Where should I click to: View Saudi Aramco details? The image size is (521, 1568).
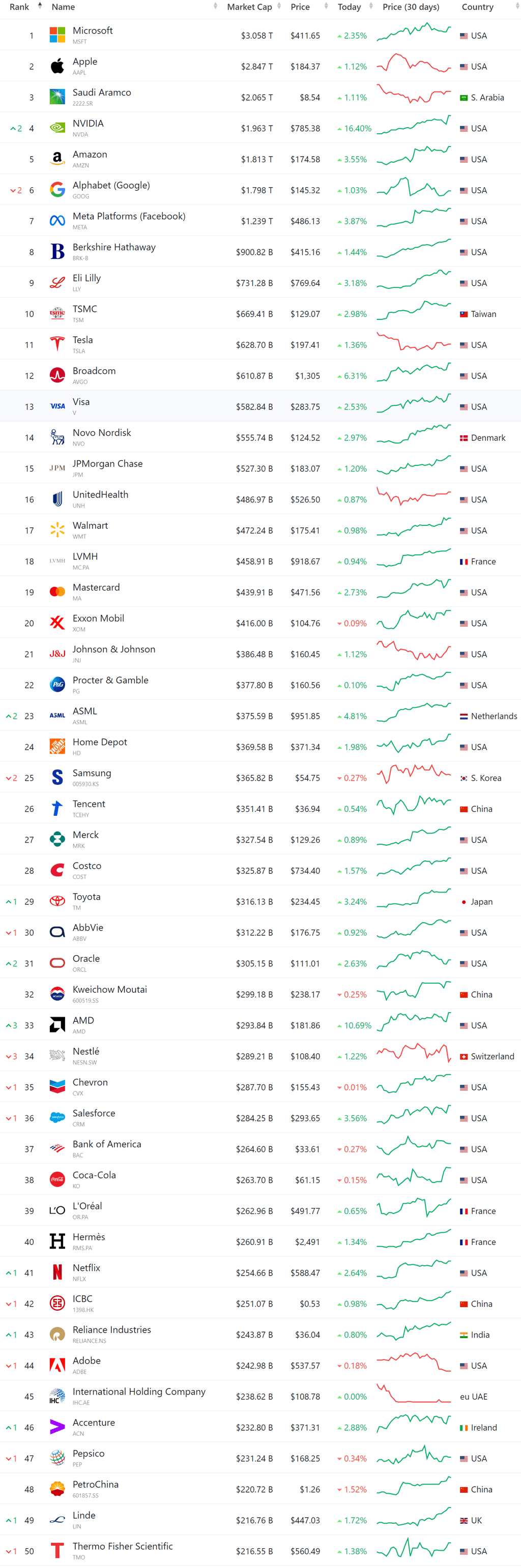(x=102, y=93)
